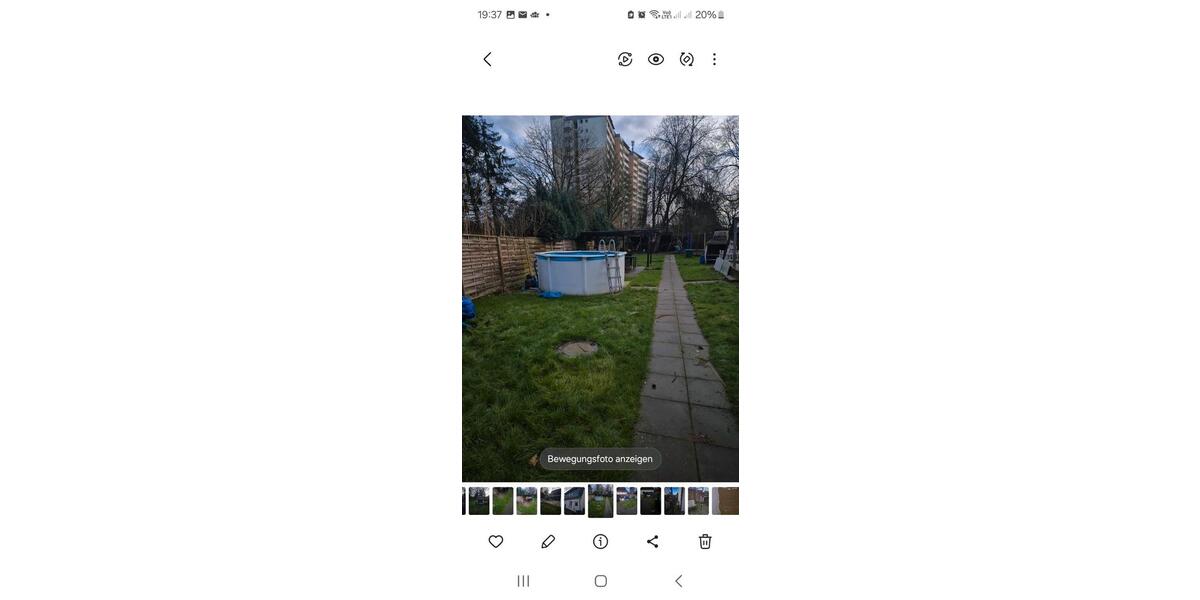The height and width of the screenshot is (600, 1200).
Task: Open the three-dot overflow menu
Action: click(714, 60)
